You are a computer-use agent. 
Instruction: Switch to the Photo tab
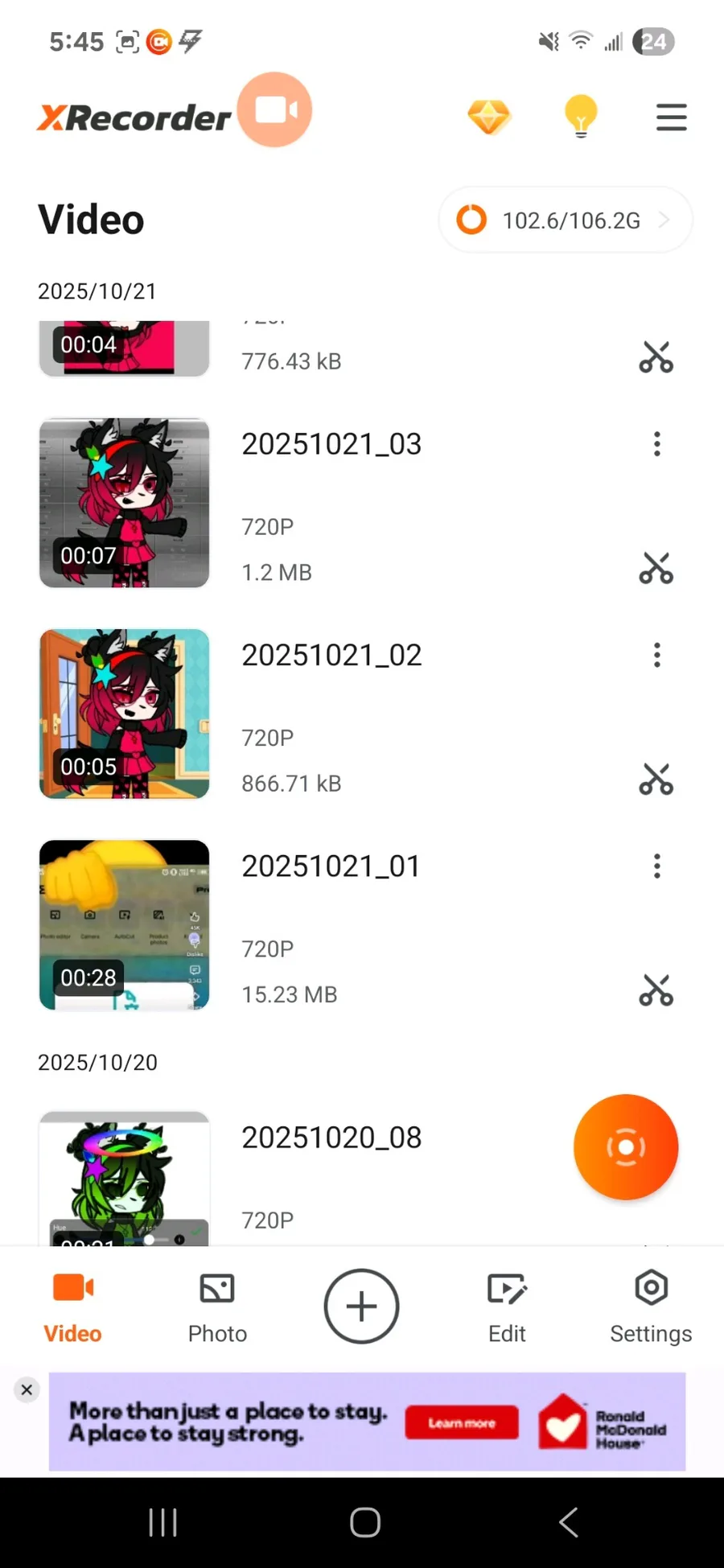click(x=217, y=1307)
